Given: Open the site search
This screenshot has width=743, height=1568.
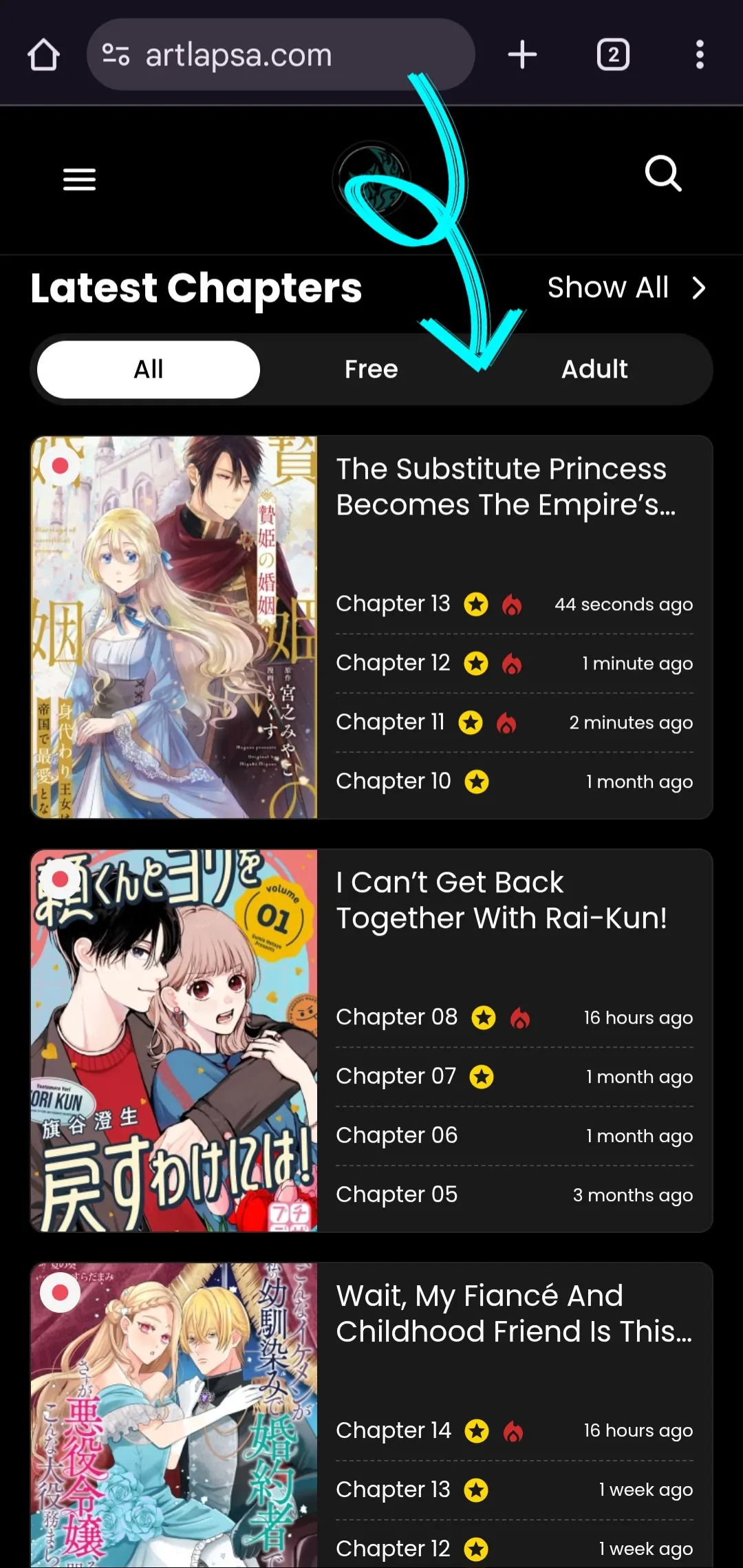Looking at the screenshot, I should tap(663, 173).
